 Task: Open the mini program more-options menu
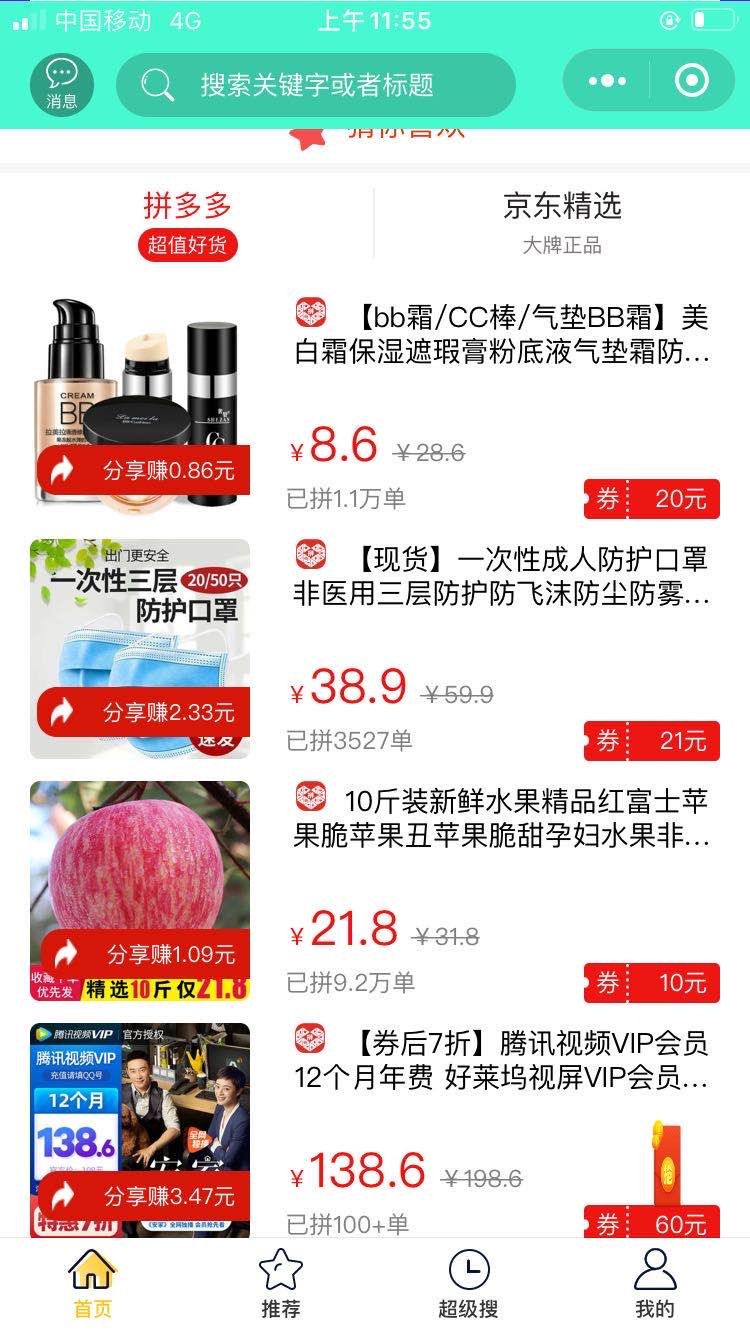point(607,81)
